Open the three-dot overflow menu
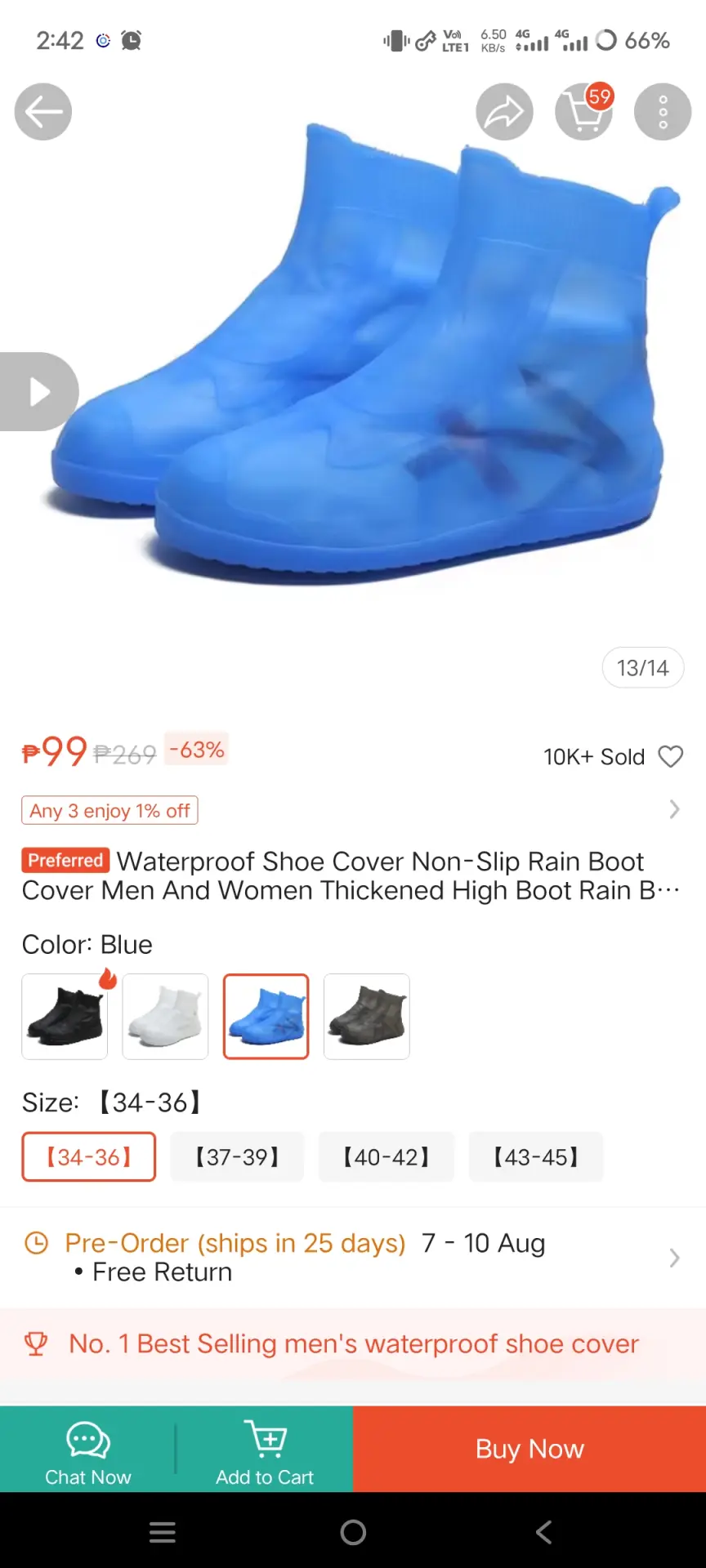The image size is (706, 1568). coord(663,112)
